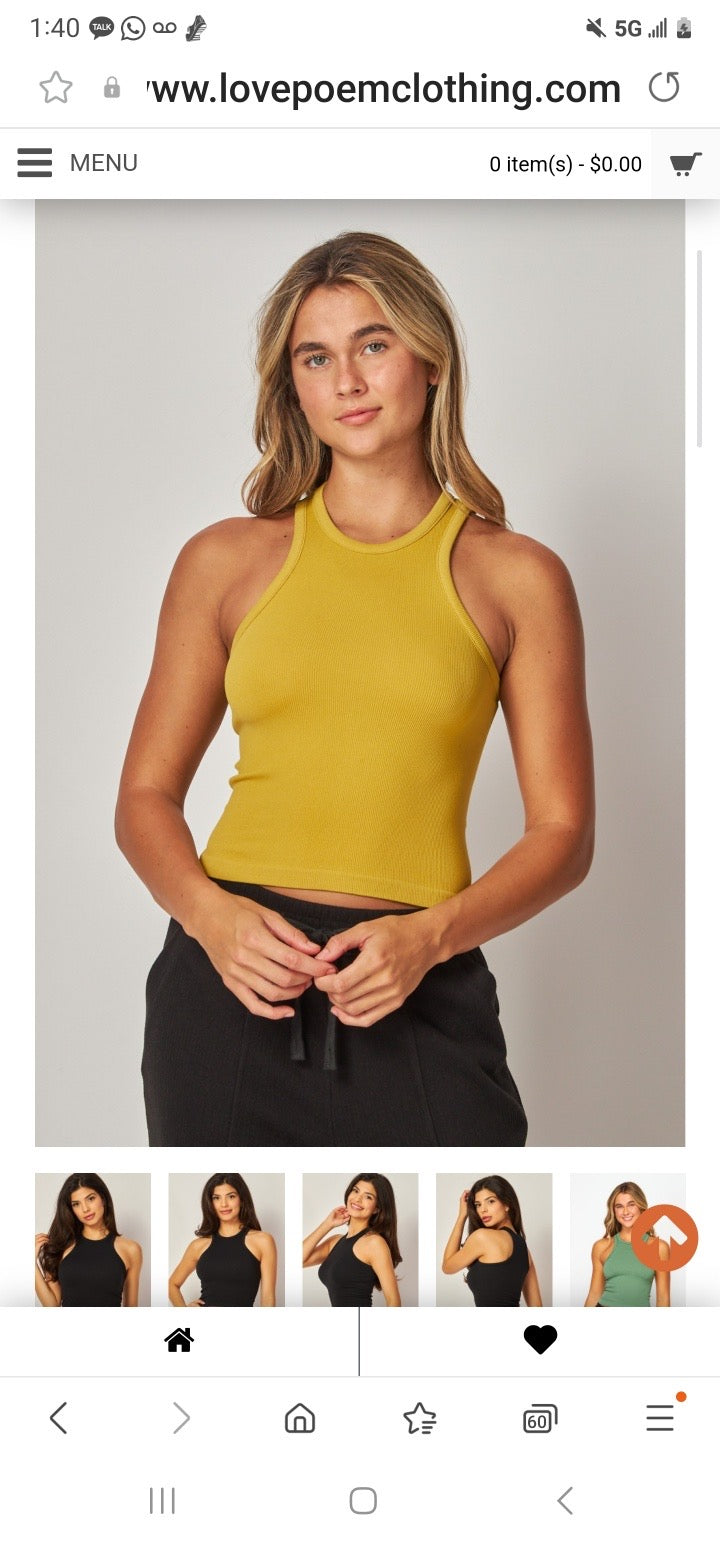Open recent apps from the navigation bar
Image resolution: width=720 pixels, height=1544 pixels.
[x=162, y=1500]
